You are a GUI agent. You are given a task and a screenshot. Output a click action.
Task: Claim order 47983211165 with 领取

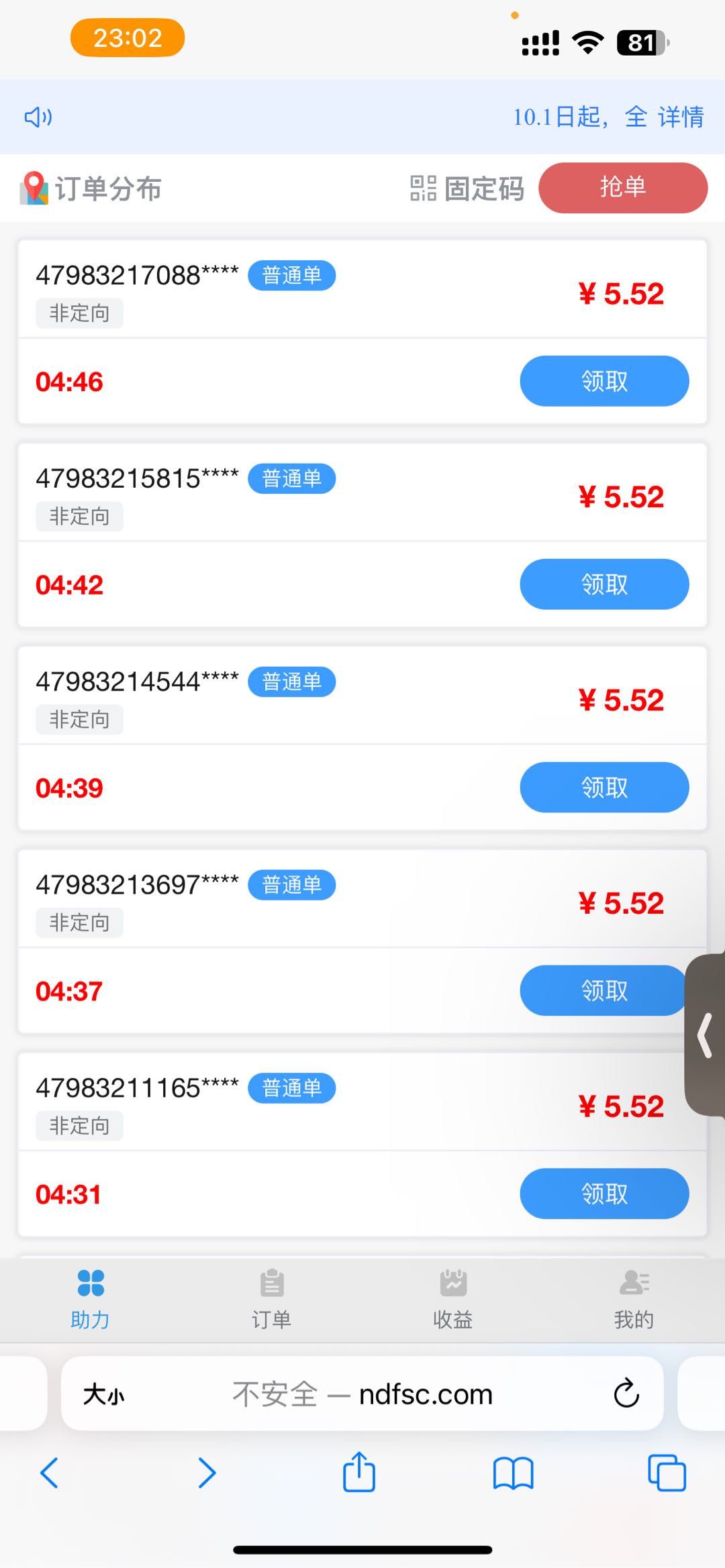coord(604,1194)
